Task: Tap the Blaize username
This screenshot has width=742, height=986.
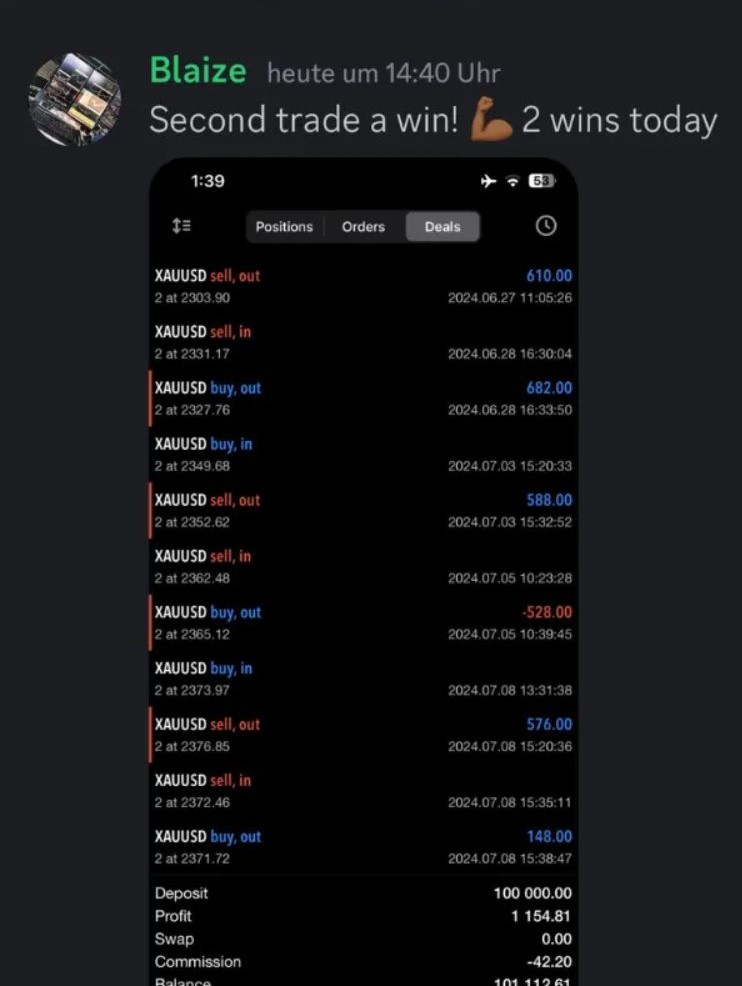Action: click(x=197, y=71)
